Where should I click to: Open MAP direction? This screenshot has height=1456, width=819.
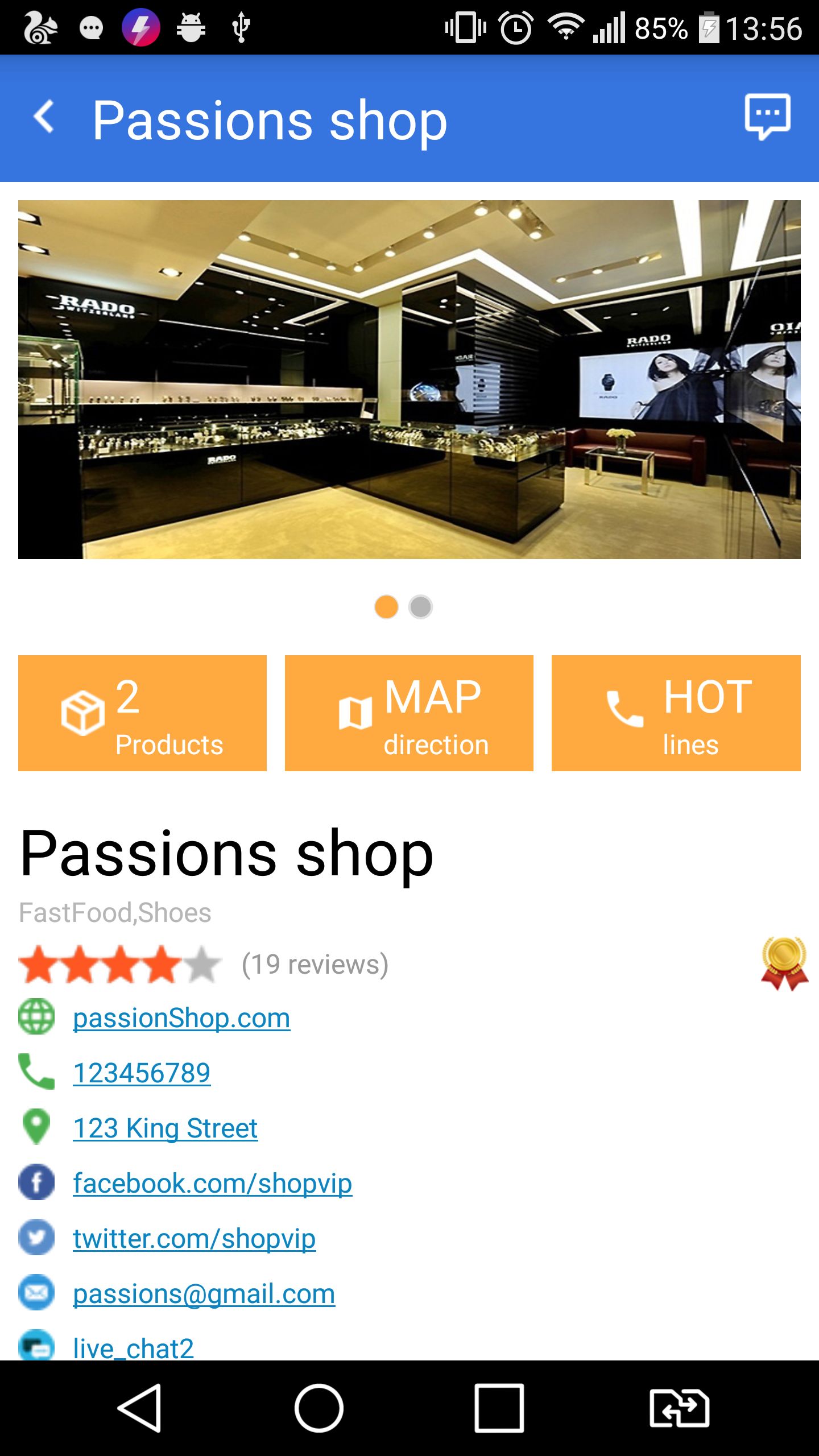click(409, 713)
